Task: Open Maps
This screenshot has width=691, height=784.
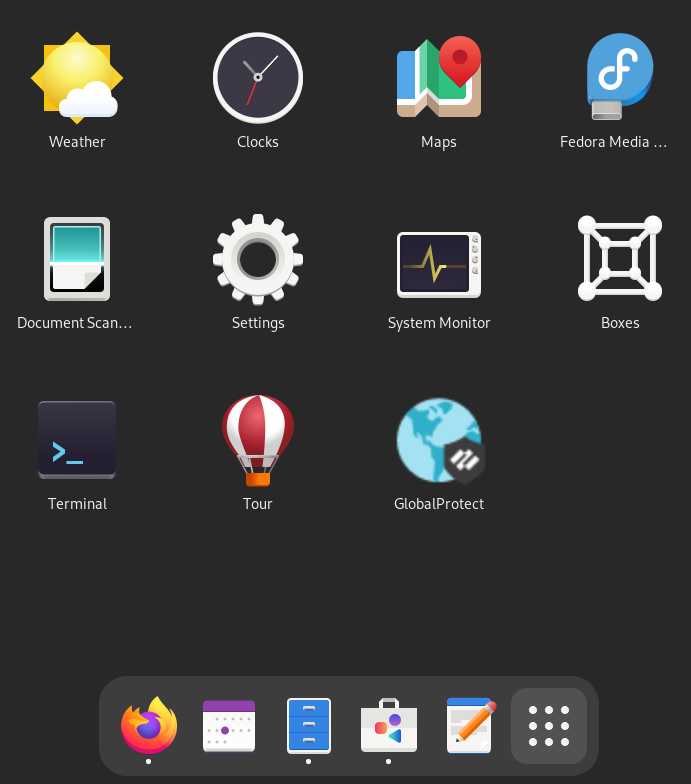Action: (x=439, y=78)
